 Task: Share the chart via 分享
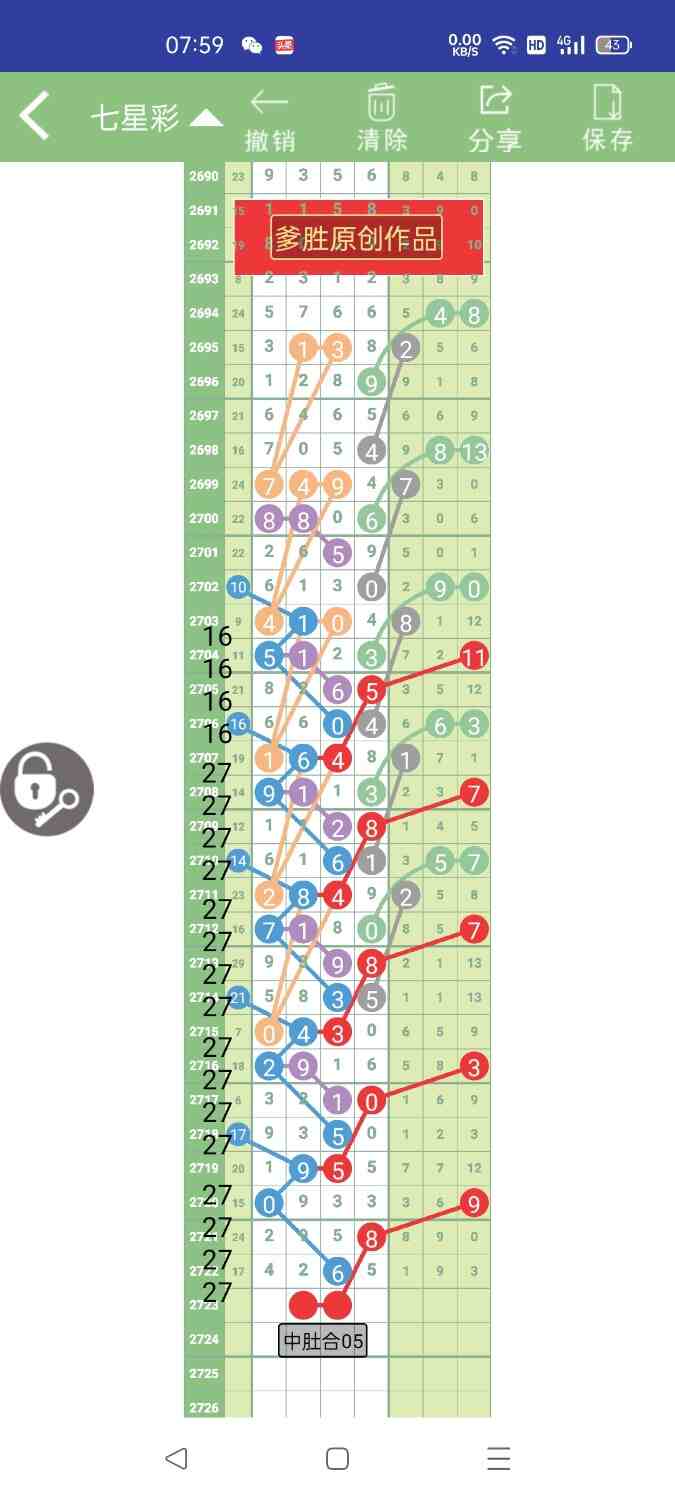pyautogui.click(x=495, y=118)
